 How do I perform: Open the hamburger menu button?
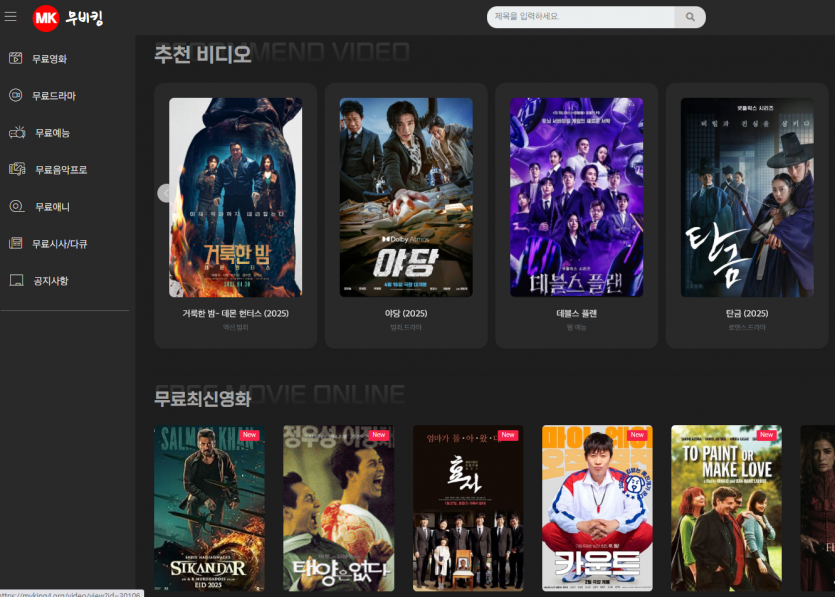[11, 17]
